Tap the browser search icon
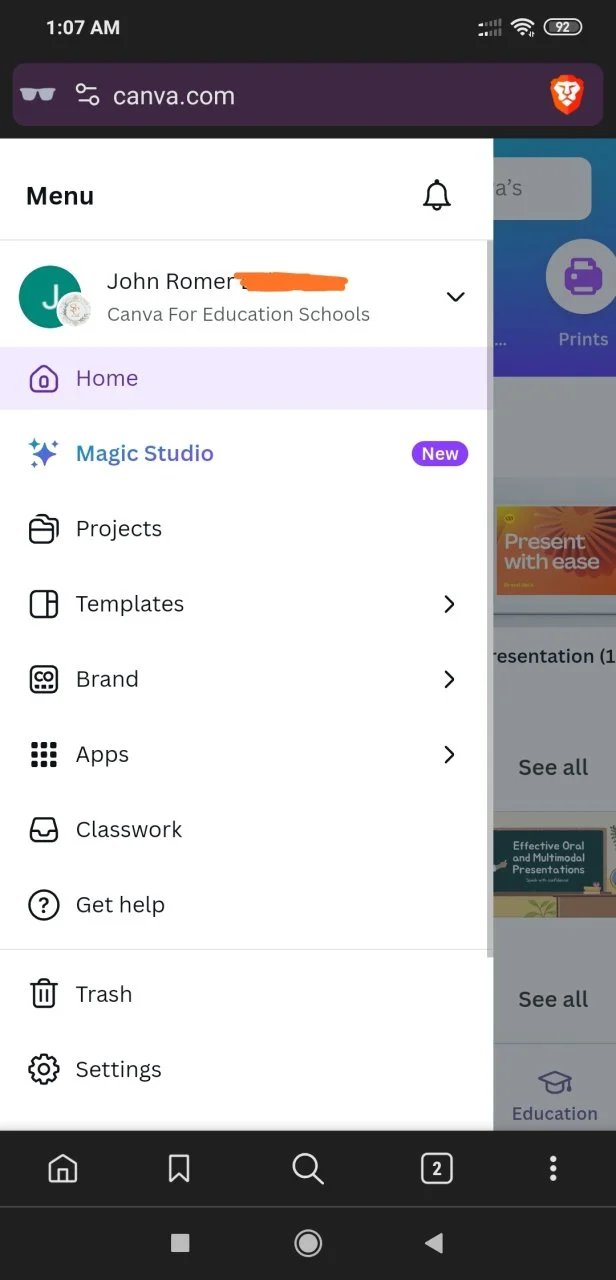The width and height of the screenshot is (616, 1280). 307,1168
